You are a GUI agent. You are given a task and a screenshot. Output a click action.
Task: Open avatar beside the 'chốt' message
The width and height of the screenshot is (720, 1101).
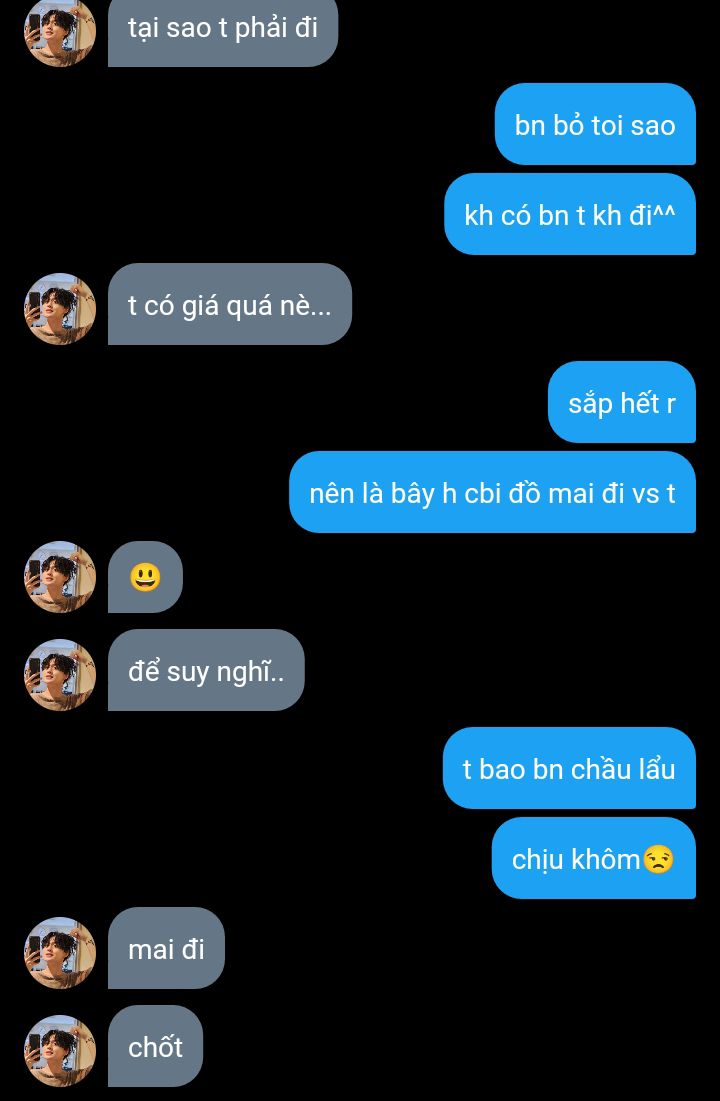[59, 1050]
